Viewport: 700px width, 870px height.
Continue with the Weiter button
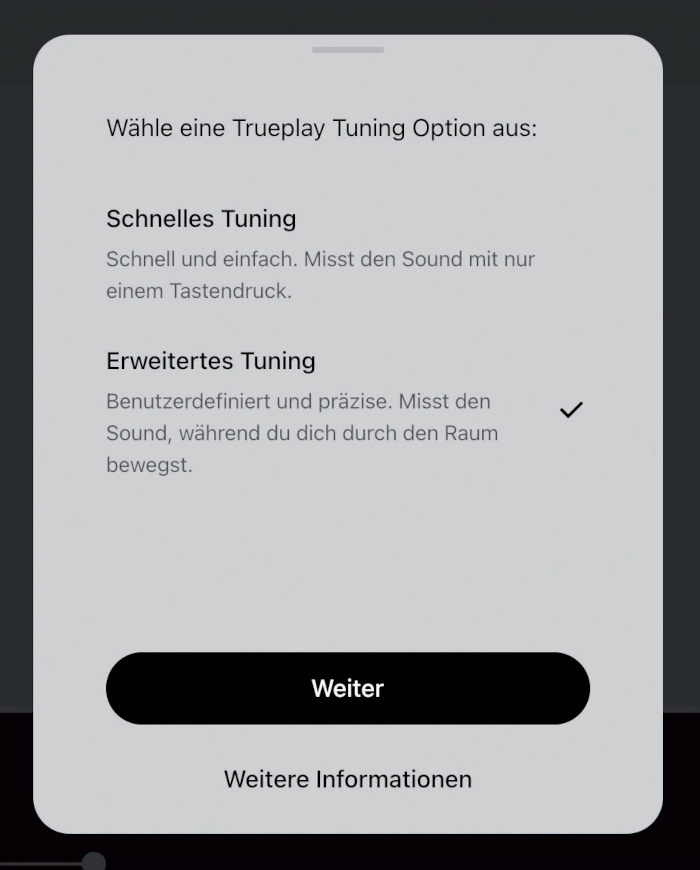tap(348, 689)
